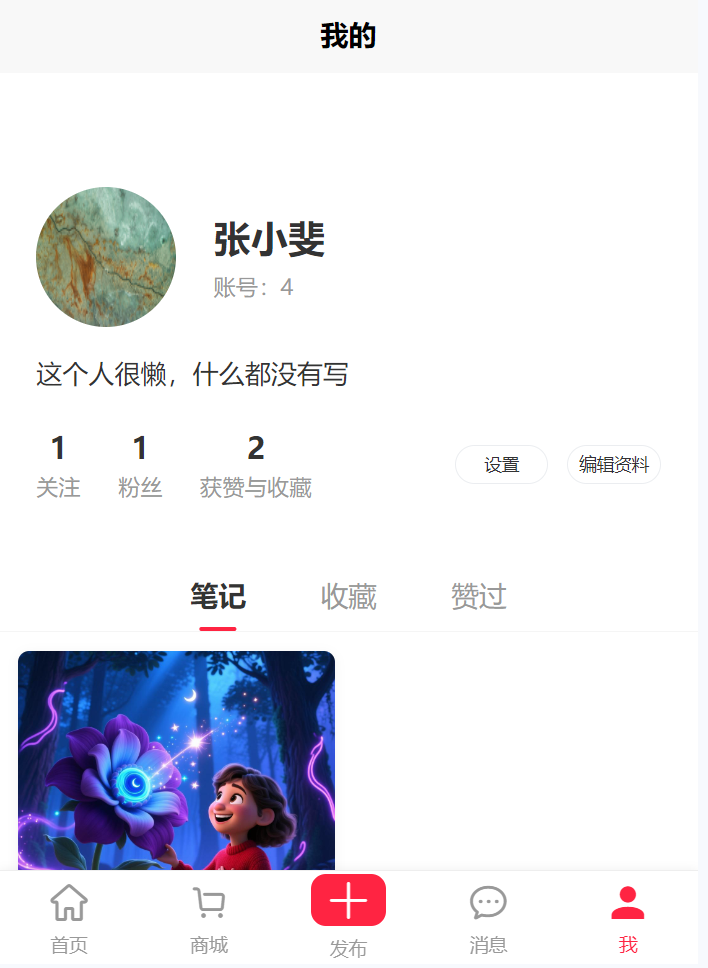
Task: Open the 商城 shop tab
Action: coord(209,919)
